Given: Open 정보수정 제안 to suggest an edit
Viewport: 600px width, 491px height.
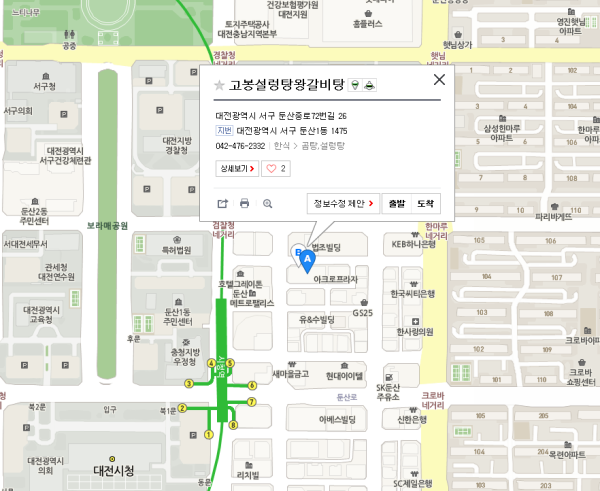Looking at the screenshot, I should pos(344,204).
